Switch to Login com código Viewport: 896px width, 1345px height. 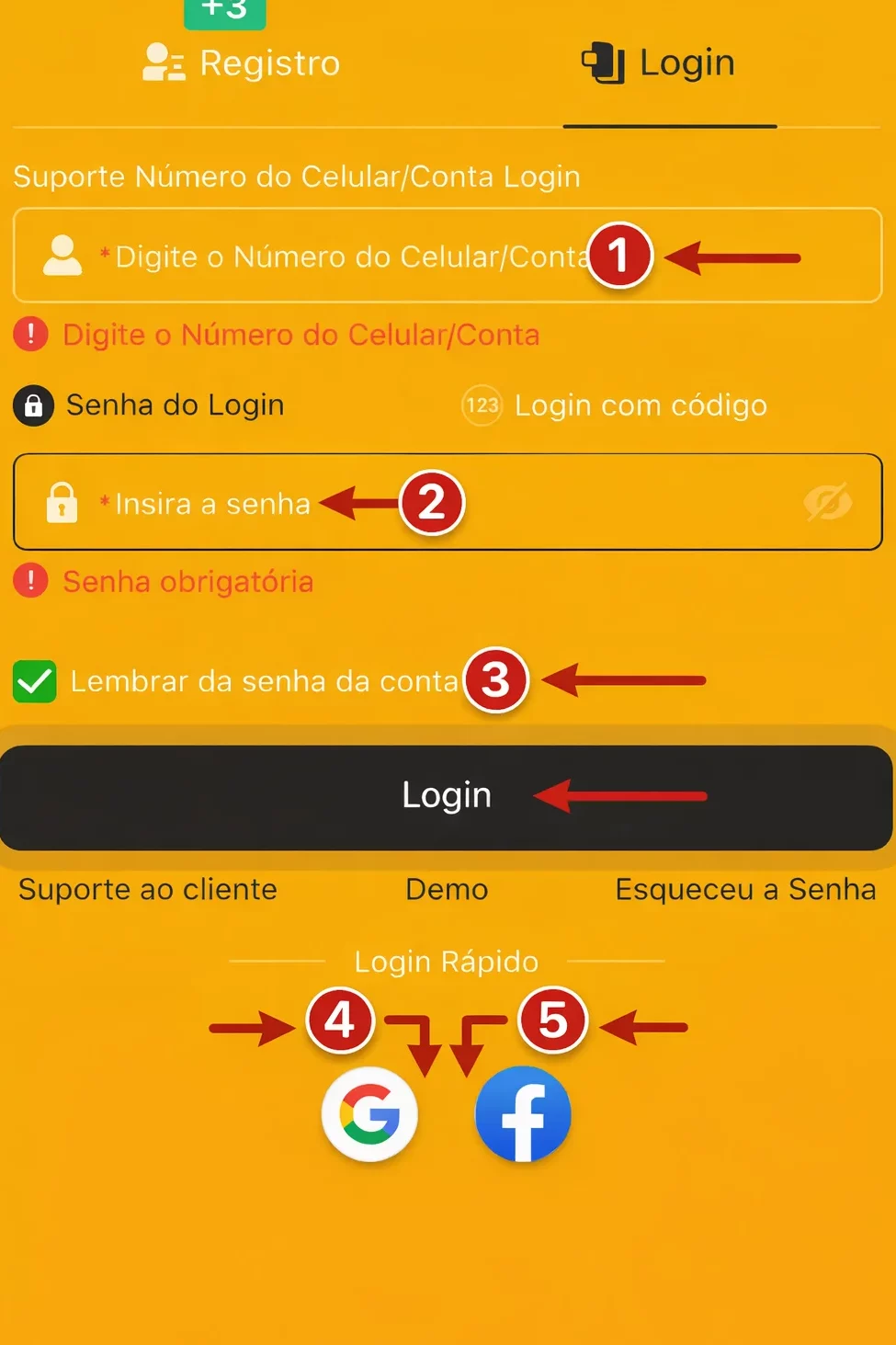pyautogui.click(x=615, y=405)
